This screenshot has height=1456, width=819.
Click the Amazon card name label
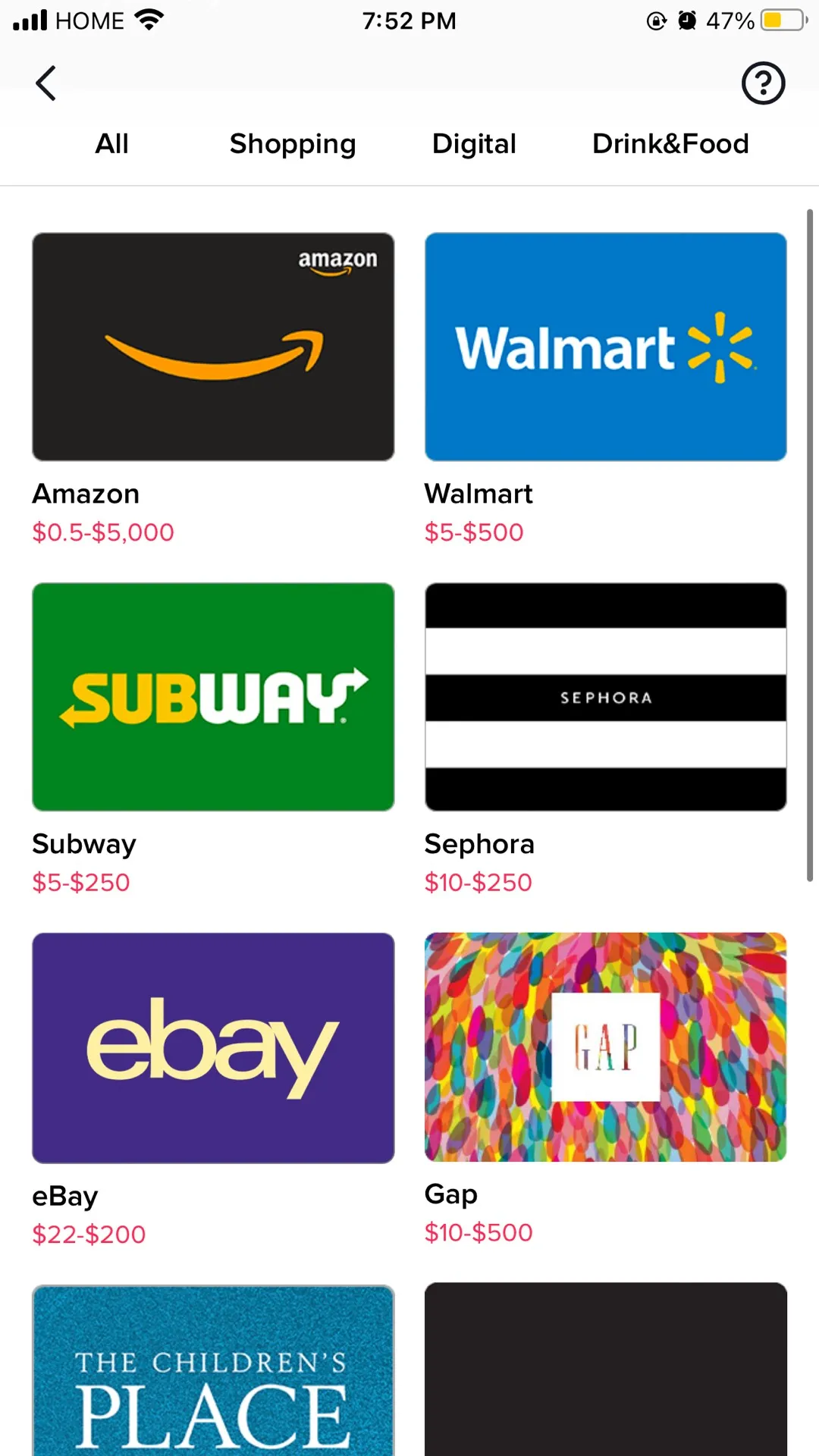coord(85,494)
